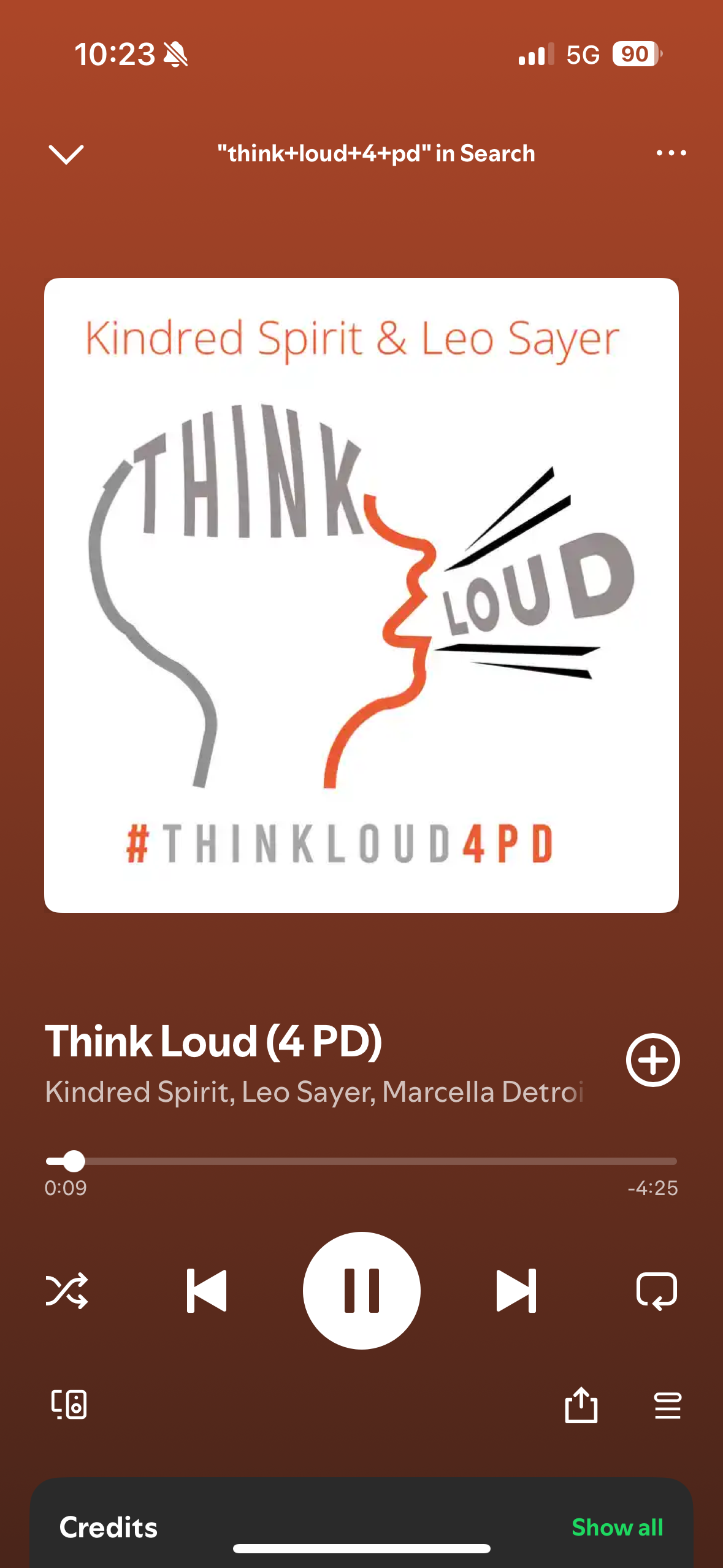Pause the current song
The width and height of the screenshot is (723, 1568).
point(362,1290)
